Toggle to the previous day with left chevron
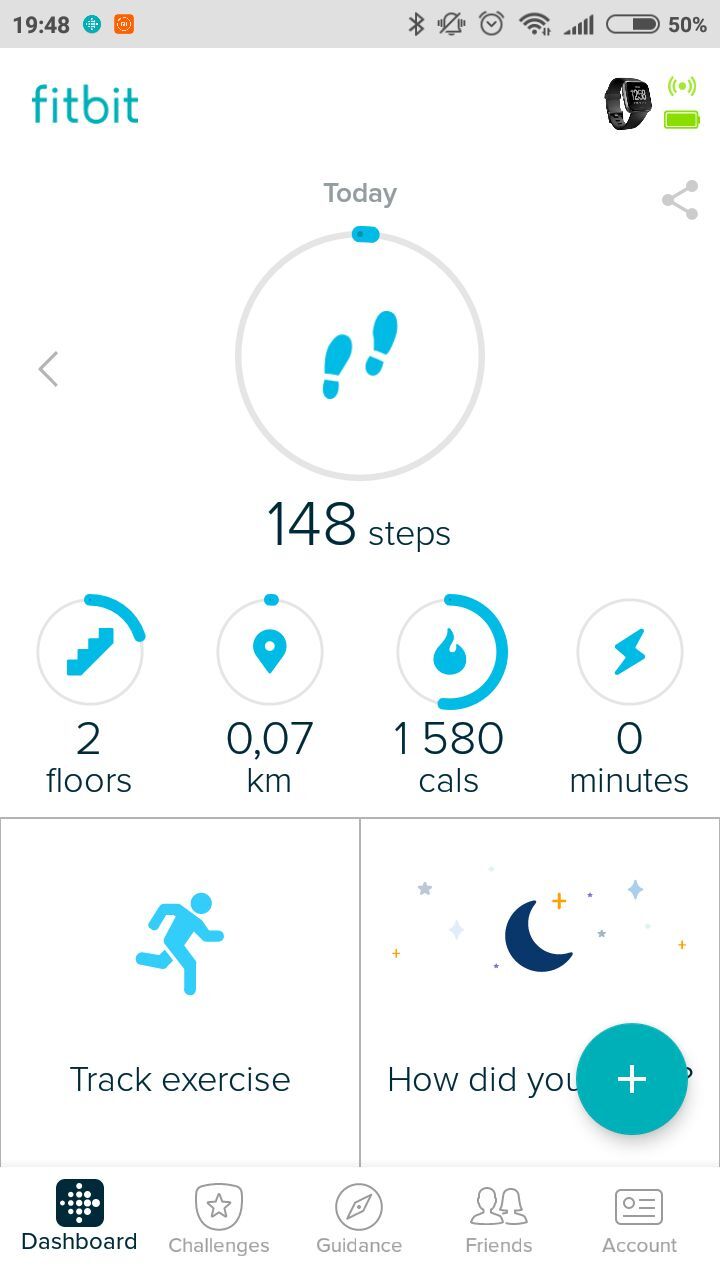 48,368
